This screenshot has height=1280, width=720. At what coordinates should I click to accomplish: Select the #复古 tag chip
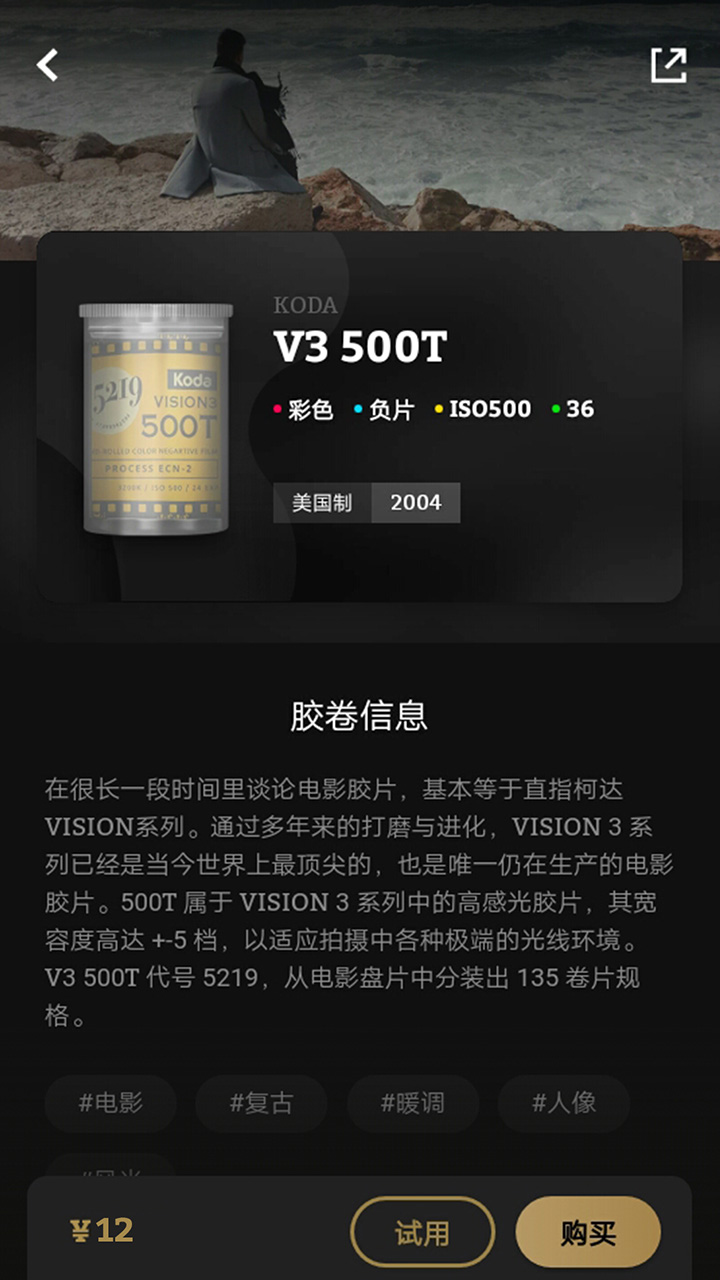(x=261, y=1103)
